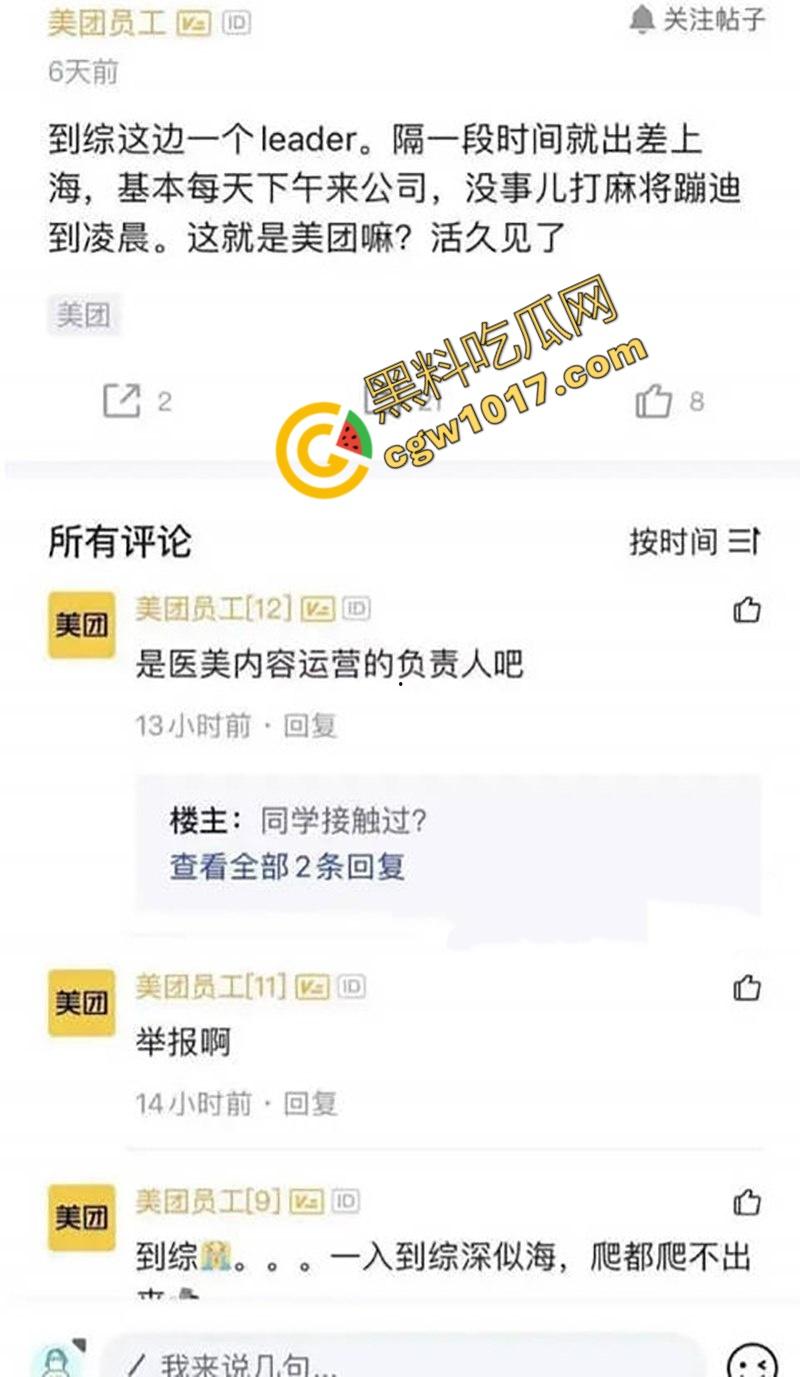Change comment sorting via 按时间
Image resolution: width=800 pixels, height=1377 pixels.
coord(694,541)
